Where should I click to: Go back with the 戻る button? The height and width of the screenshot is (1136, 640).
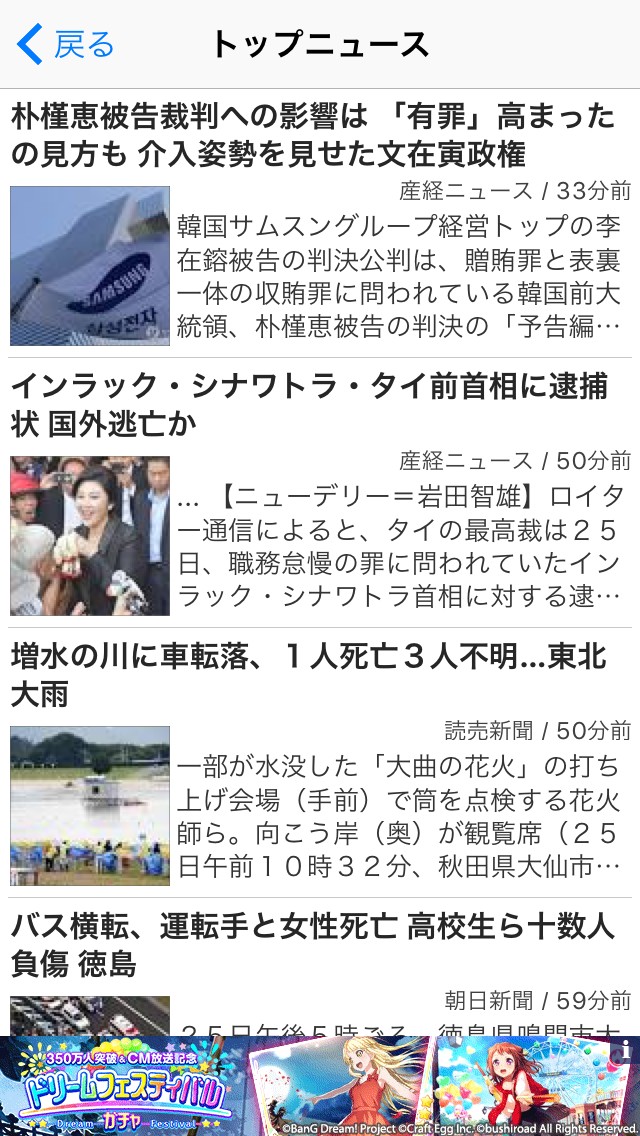[x=66, y=45]
